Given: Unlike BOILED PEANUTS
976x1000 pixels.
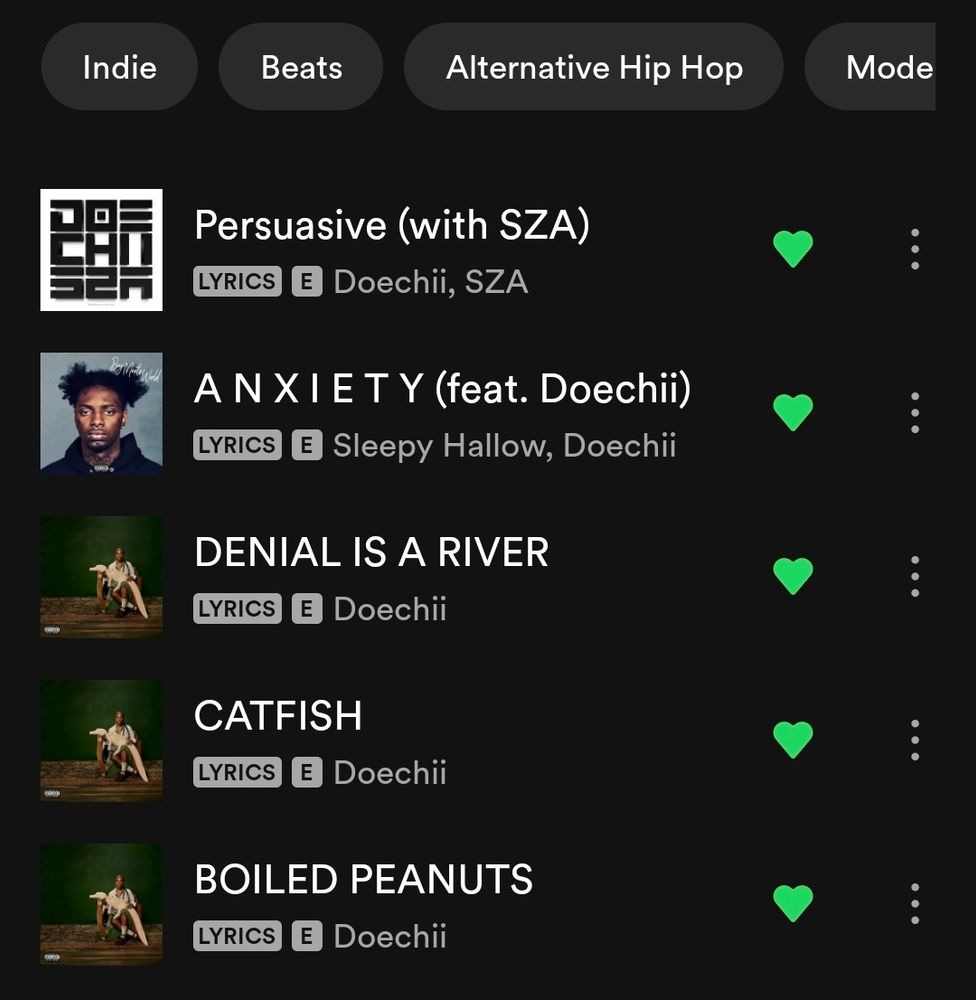Looking at the screenshot, I should tap(793, 903).
